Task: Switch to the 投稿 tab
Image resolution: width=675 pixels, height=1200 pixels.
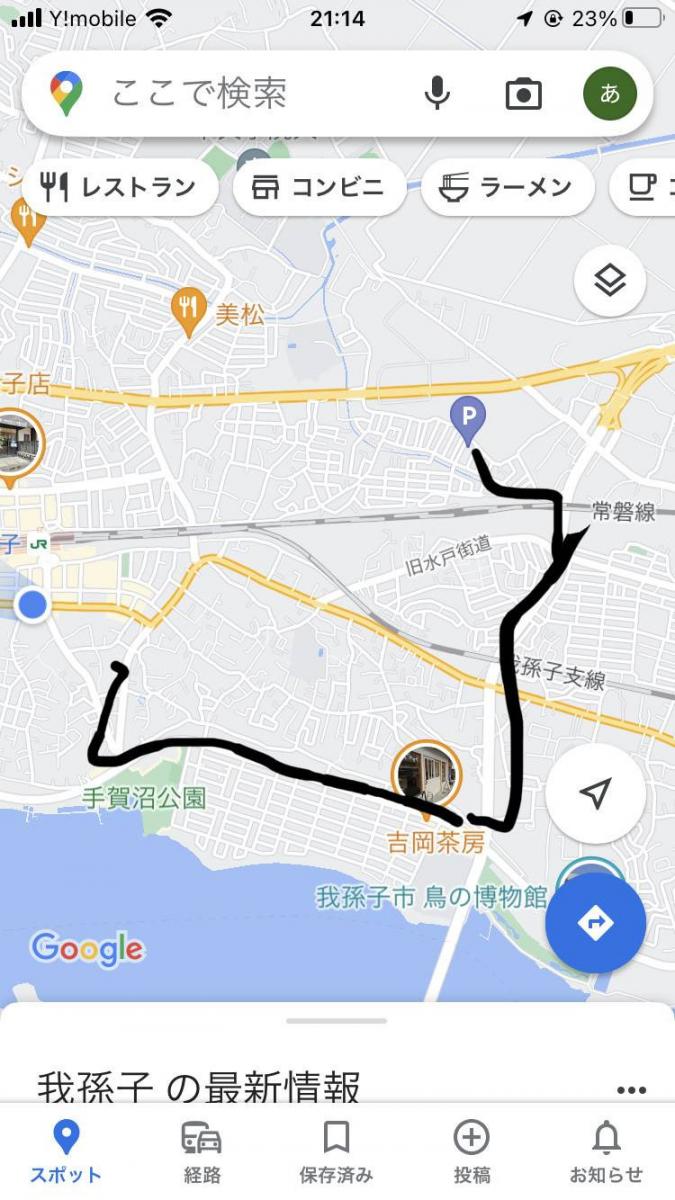Action: pos(471,1152)
